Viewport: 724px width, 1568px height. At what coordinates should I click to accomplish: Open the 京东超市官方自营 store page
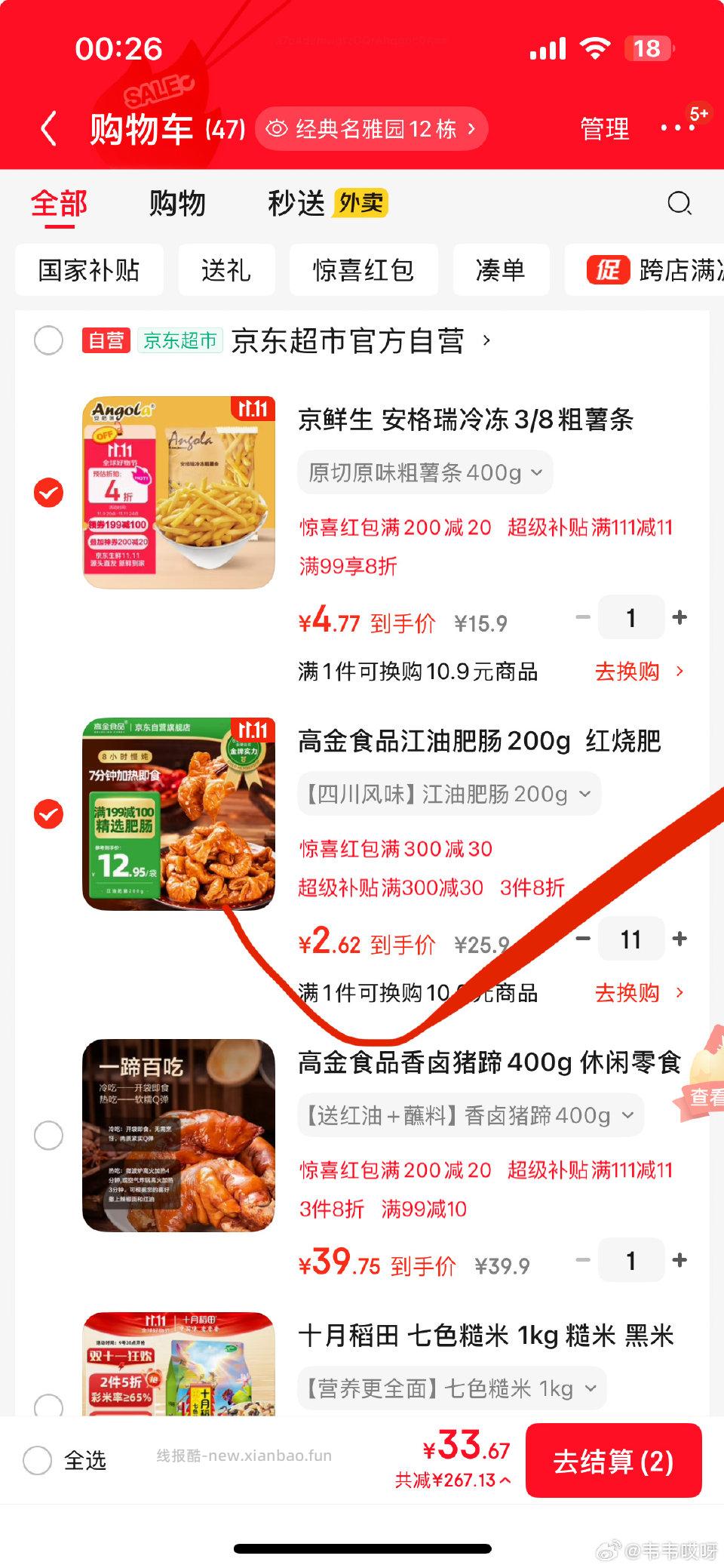point(354,341)
